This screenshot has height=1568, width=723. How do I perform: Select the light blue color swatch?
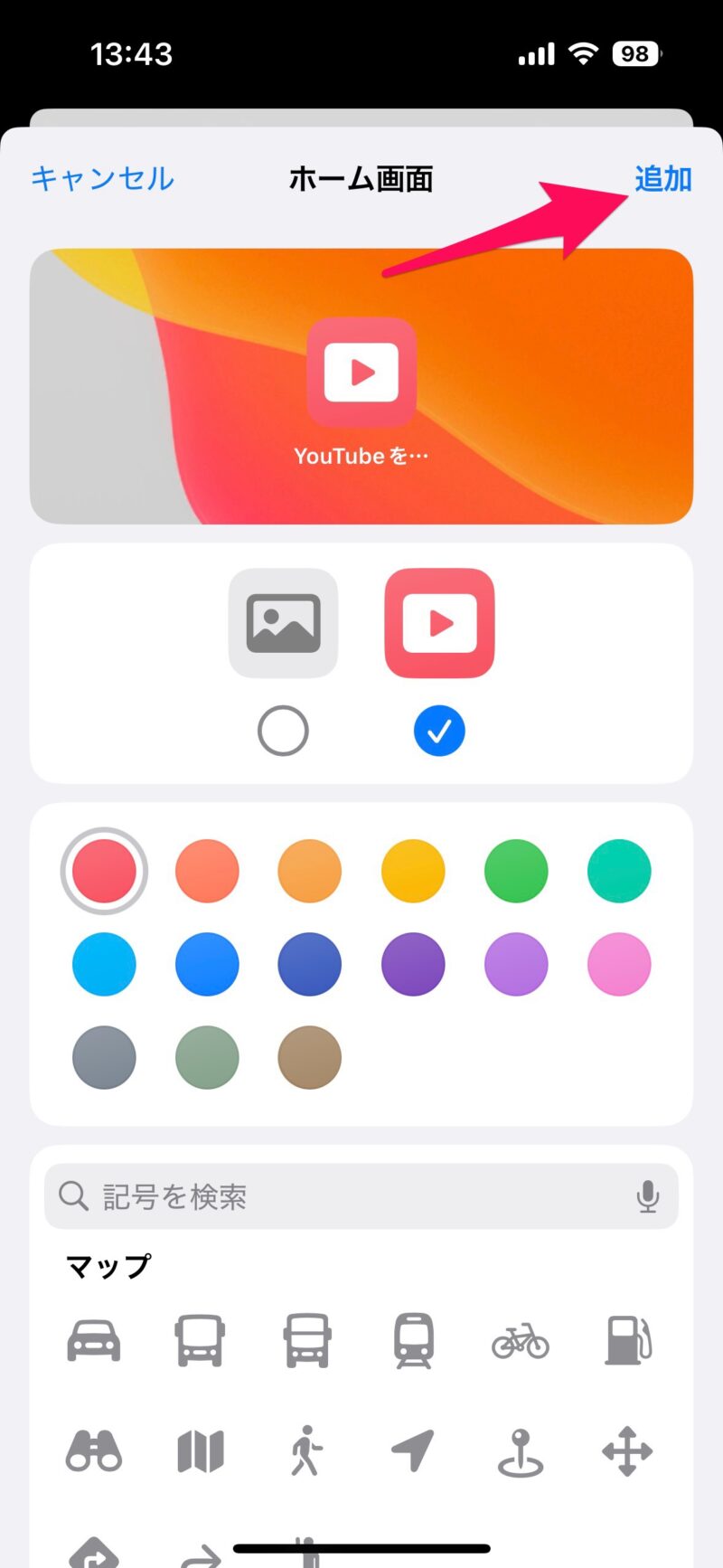click(x=104, y=964)
